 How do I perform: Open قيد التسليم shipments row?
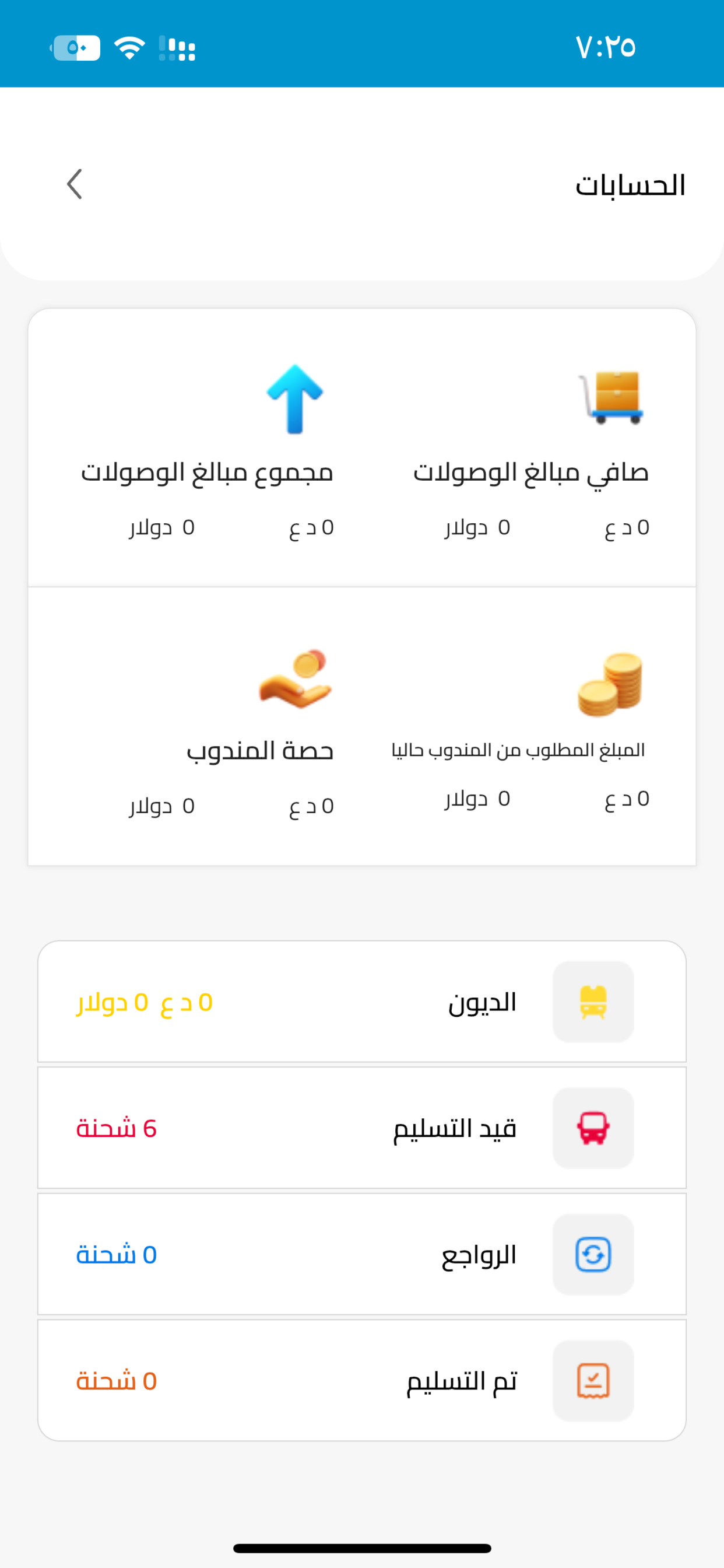click(x=362, y=1128)
